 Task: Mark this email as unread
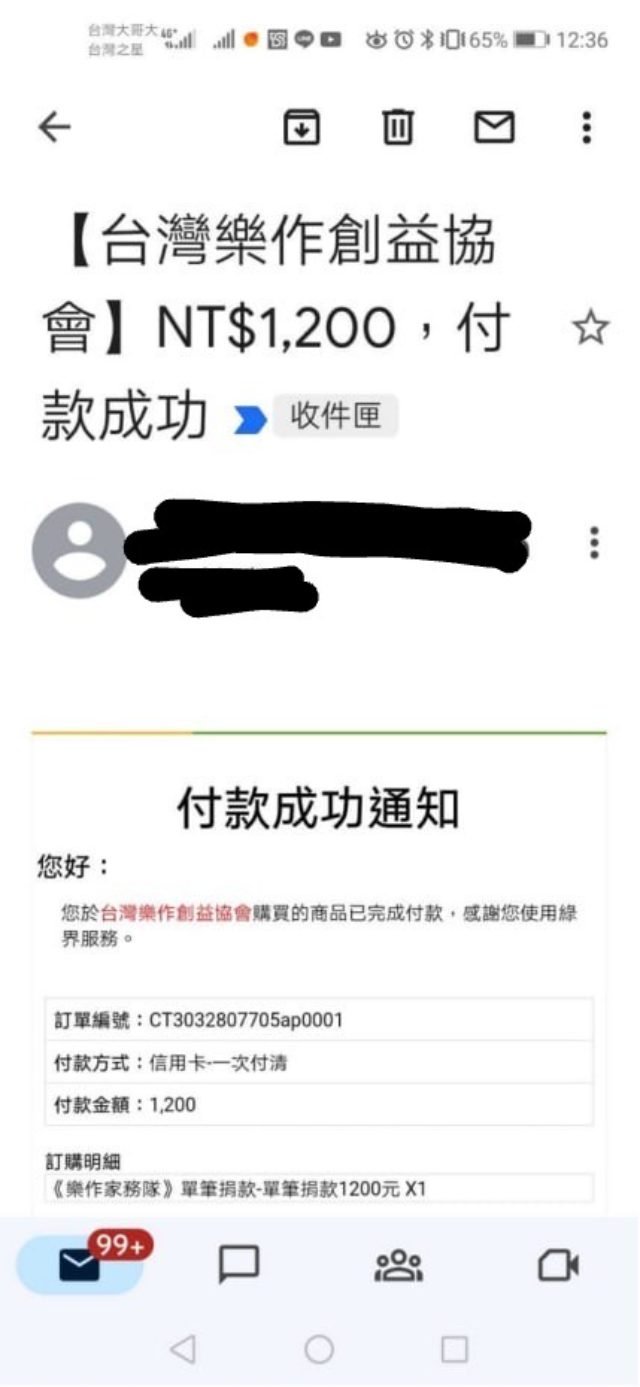(494, 127)
